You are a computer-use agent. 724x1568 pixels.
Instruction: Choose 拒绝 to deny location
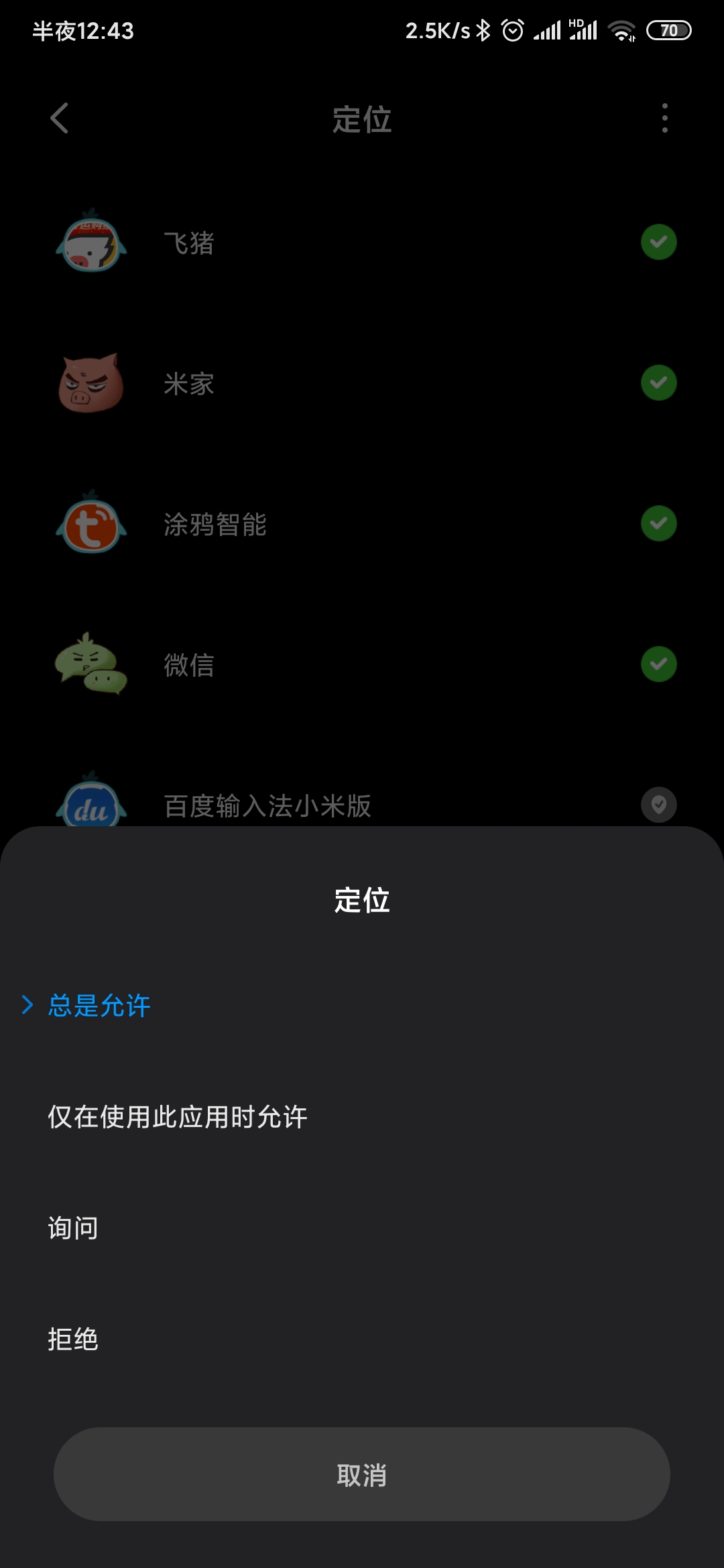pos(362,1339)
